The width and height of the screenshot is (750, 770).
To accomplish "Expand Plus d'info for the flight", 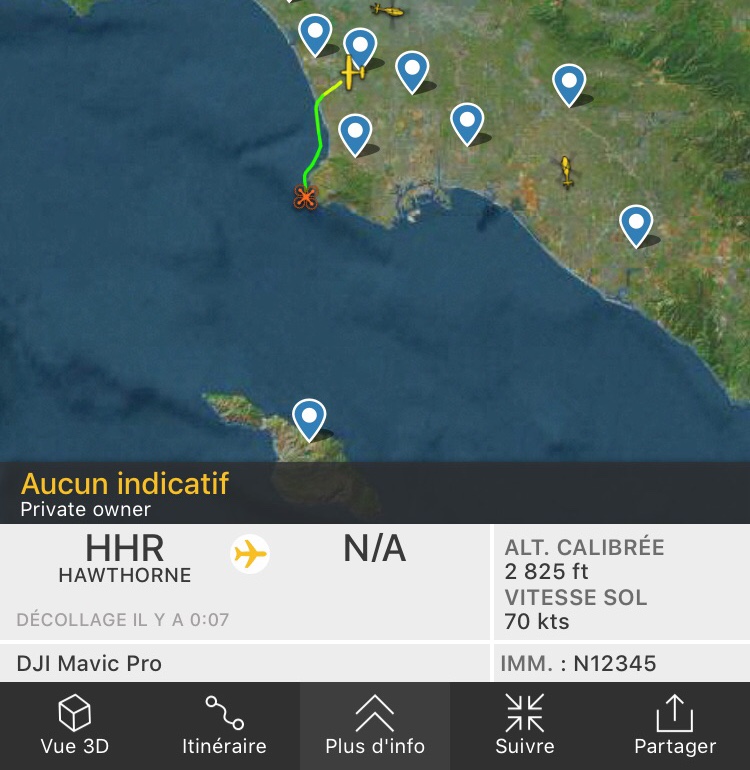I will click(375, 726).
